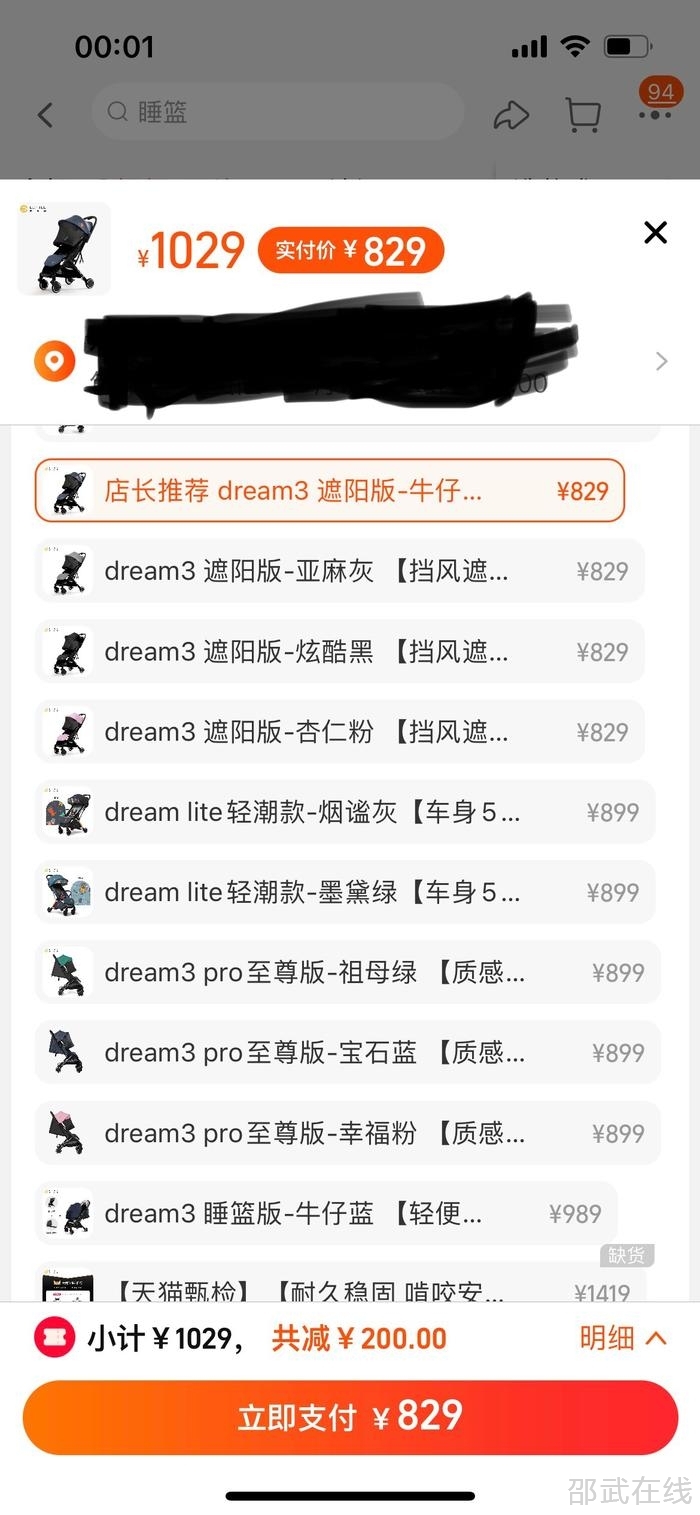Viewport: 700px width, 1515px height.
Task: Tap the 店长推荐 dream3 遮阳版-牛仔 option
Action: coord(329,491)
